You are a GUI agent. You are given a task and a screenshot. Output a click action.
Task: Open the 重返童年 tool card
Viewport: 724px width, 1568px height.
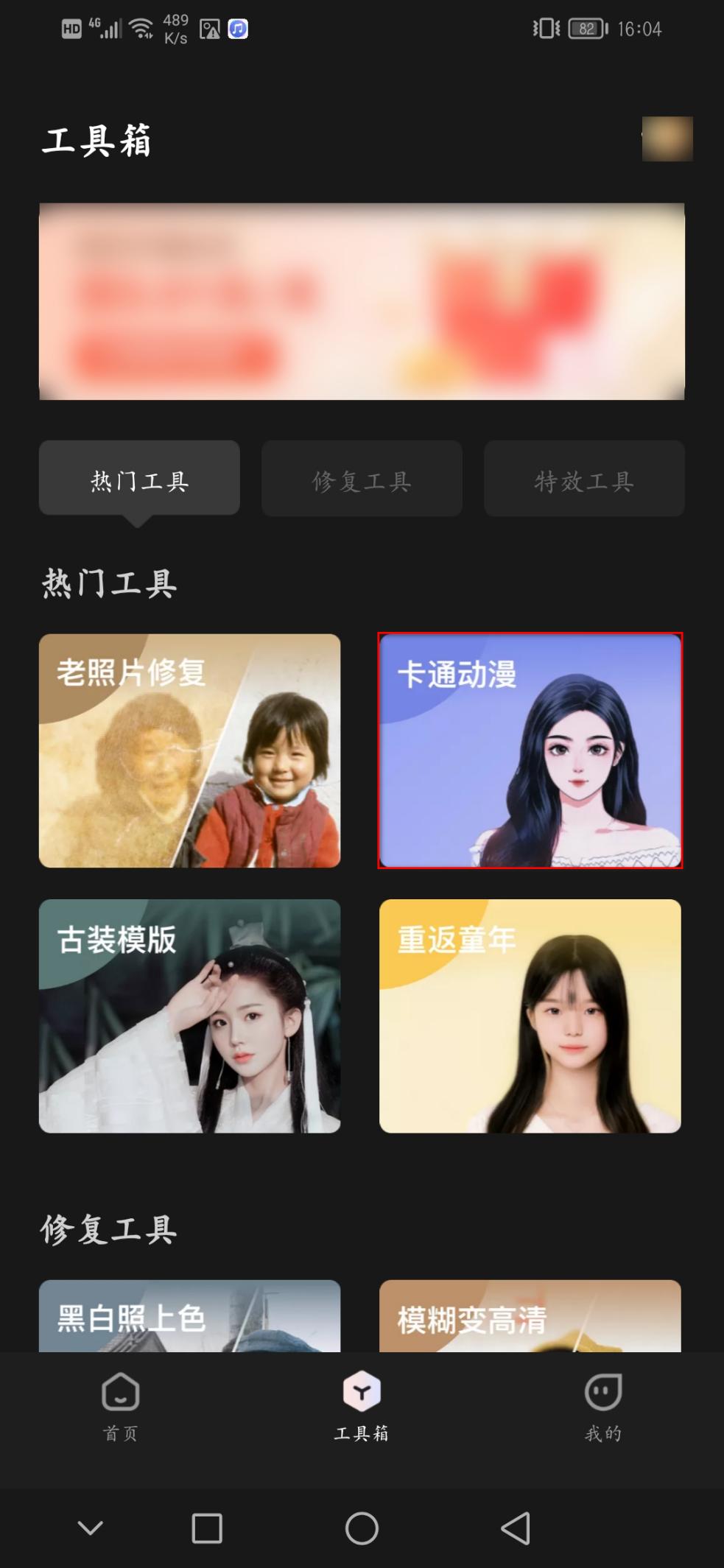pyautogui.click(x=530, y=1016)
